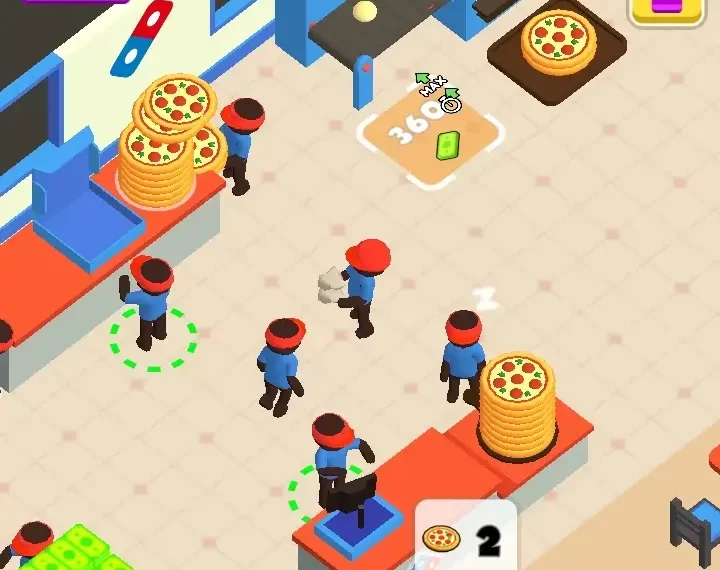Tap the 360 cash upgrade tile
720x570 pixels.
tap(429, 135)
